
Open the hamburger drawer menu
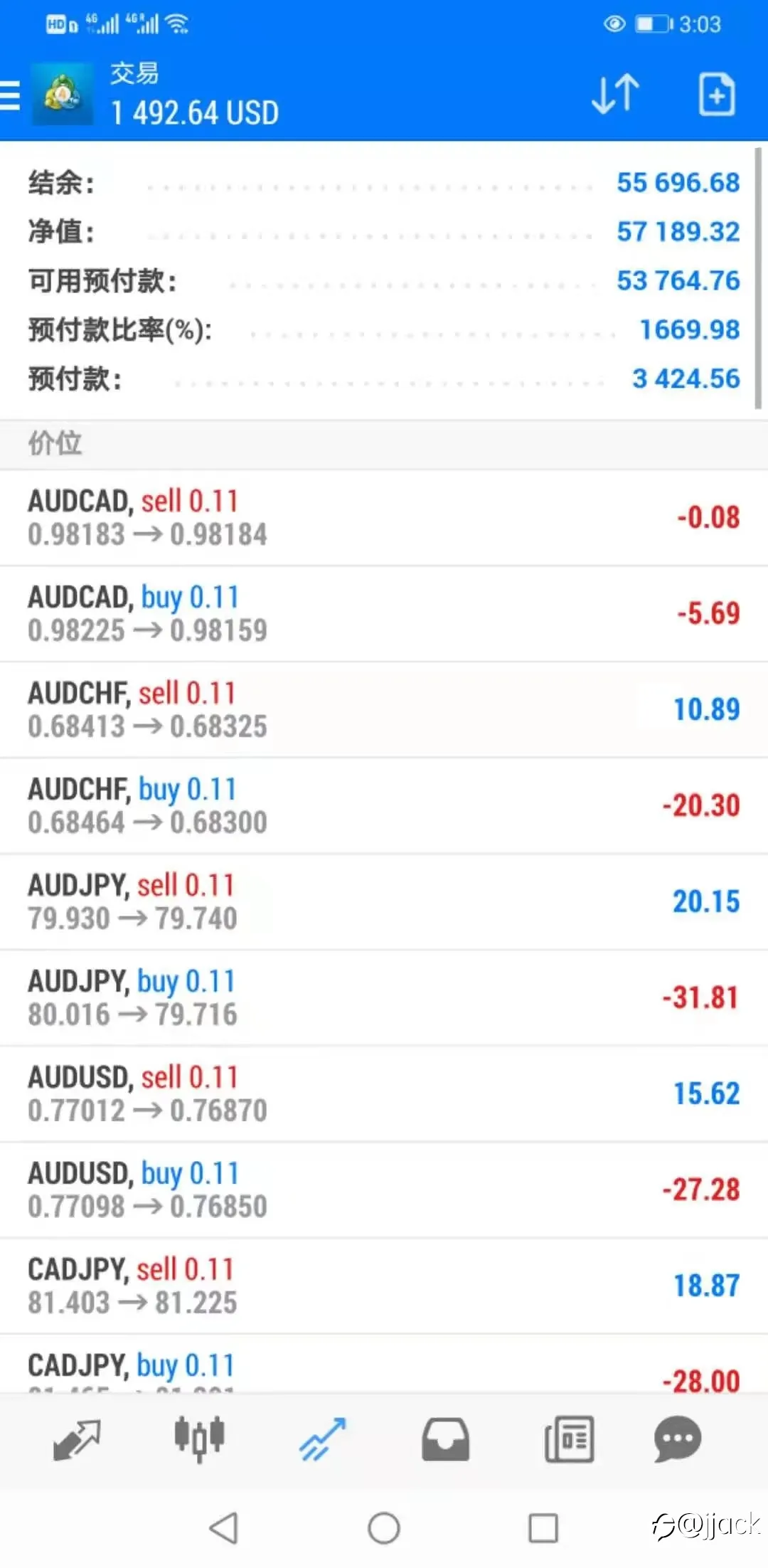(x=10, y=95)
